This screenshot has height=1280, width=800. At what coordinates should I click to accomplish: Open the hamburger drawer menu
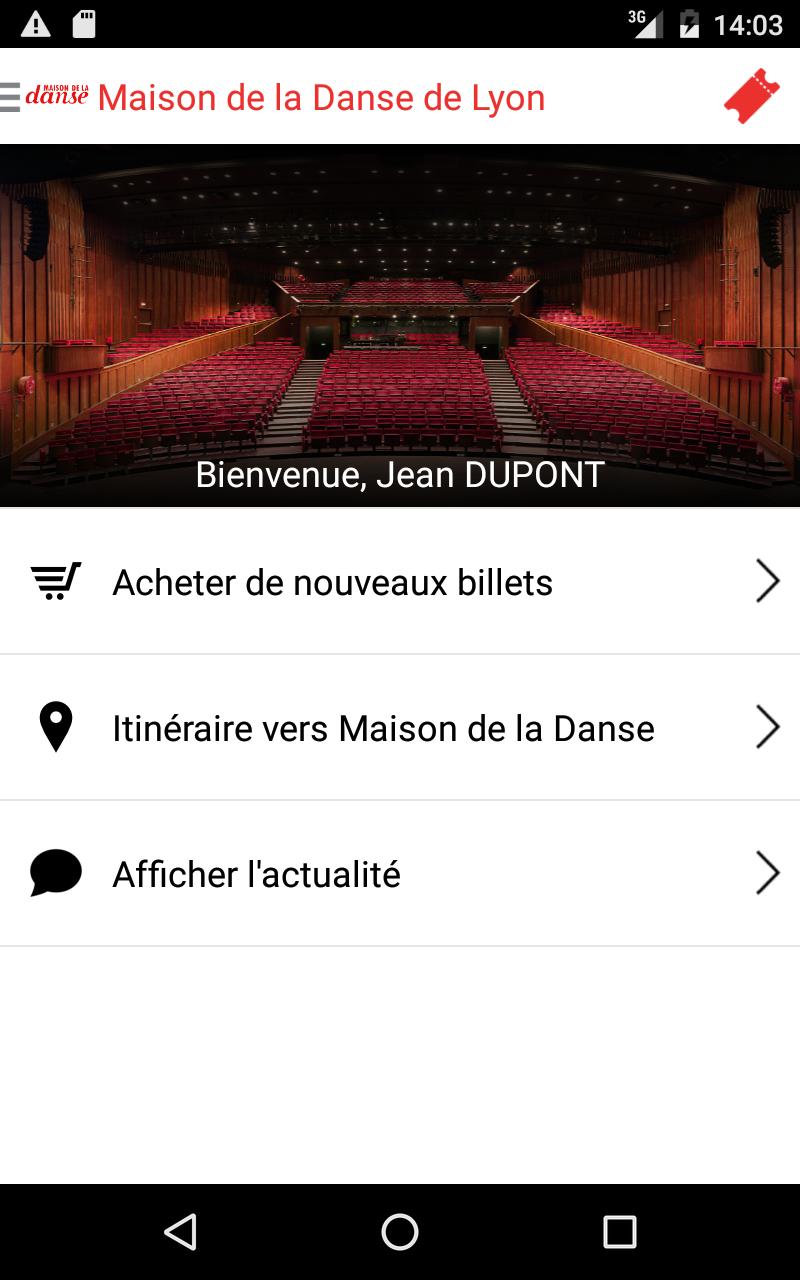[10, 97]
